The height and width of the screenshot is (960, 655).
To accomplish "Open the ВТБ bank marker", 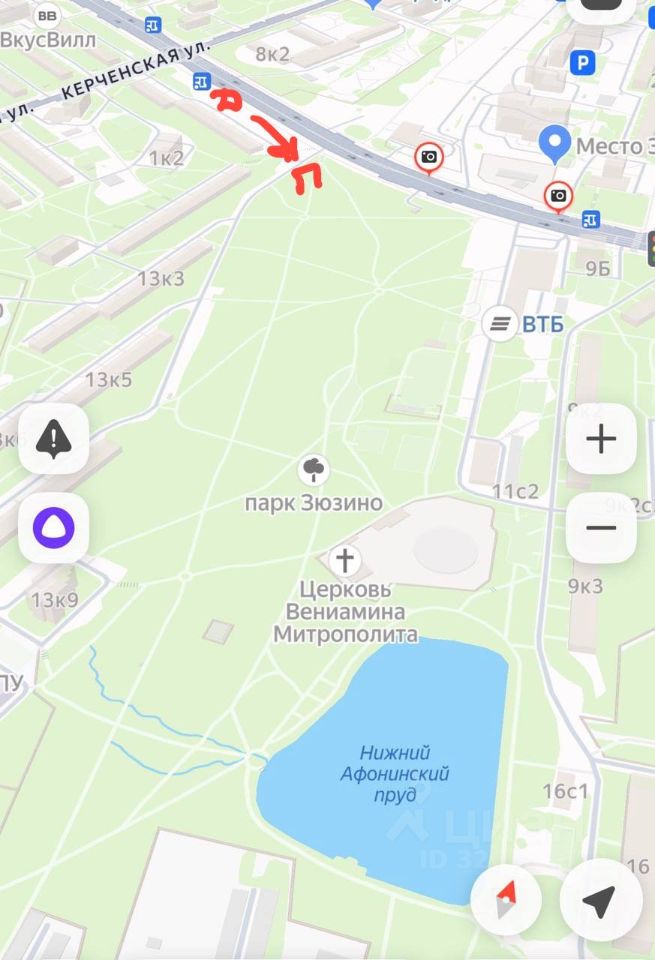I will (497, 323).
